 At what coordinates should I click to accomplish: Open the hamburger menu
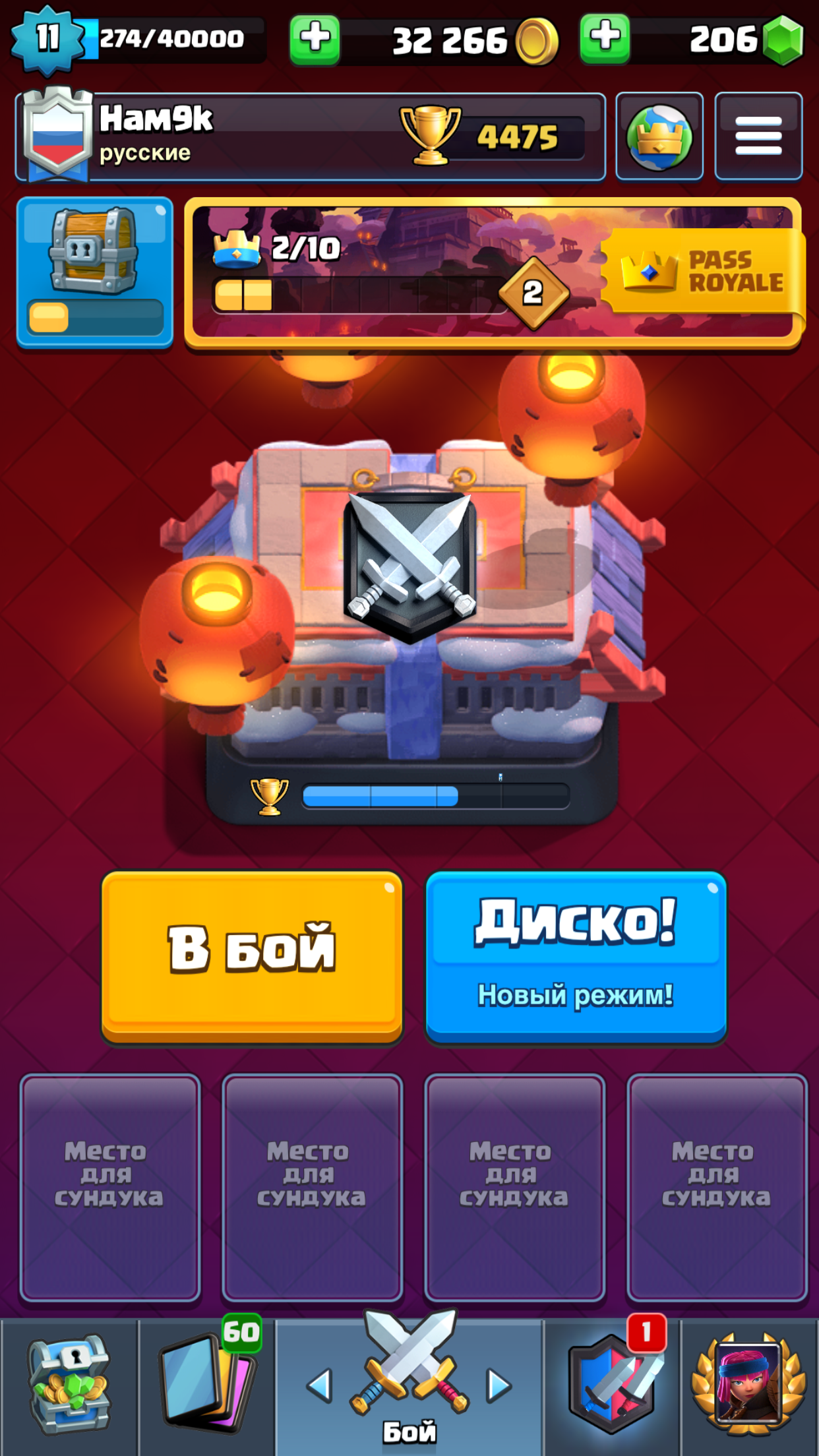(x=758, y=136)
